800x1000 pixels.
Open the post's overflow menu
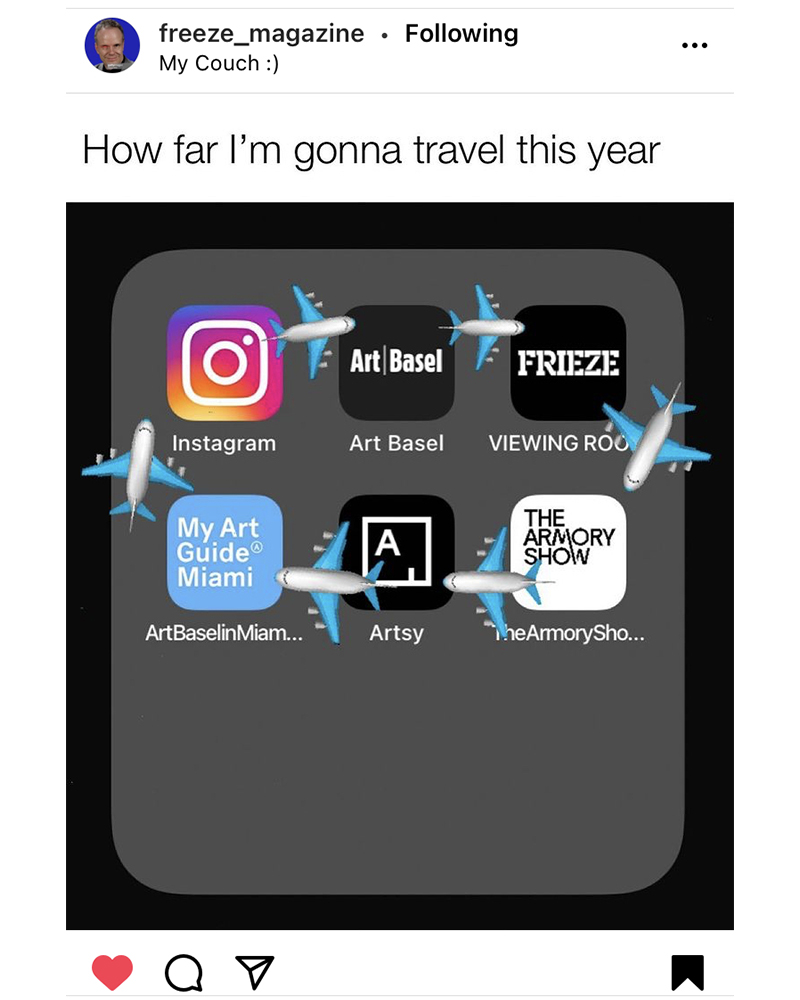[693, 46]
